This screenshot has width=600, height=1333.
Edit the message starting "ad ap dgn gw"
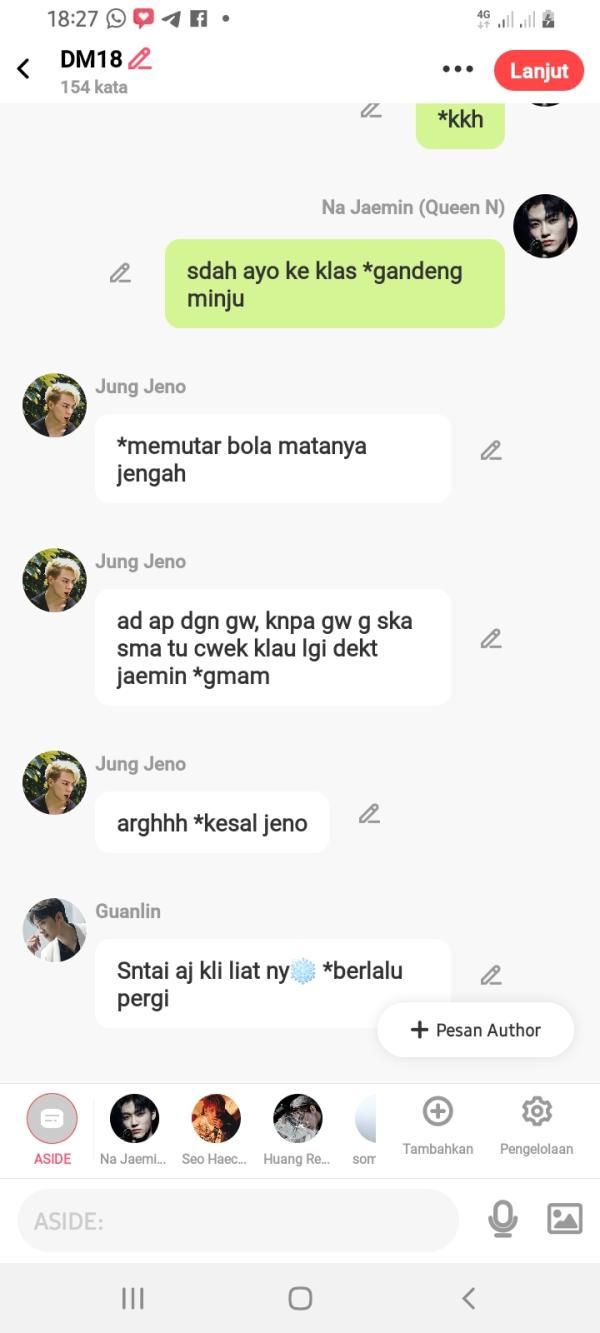[x=490, y=638]
